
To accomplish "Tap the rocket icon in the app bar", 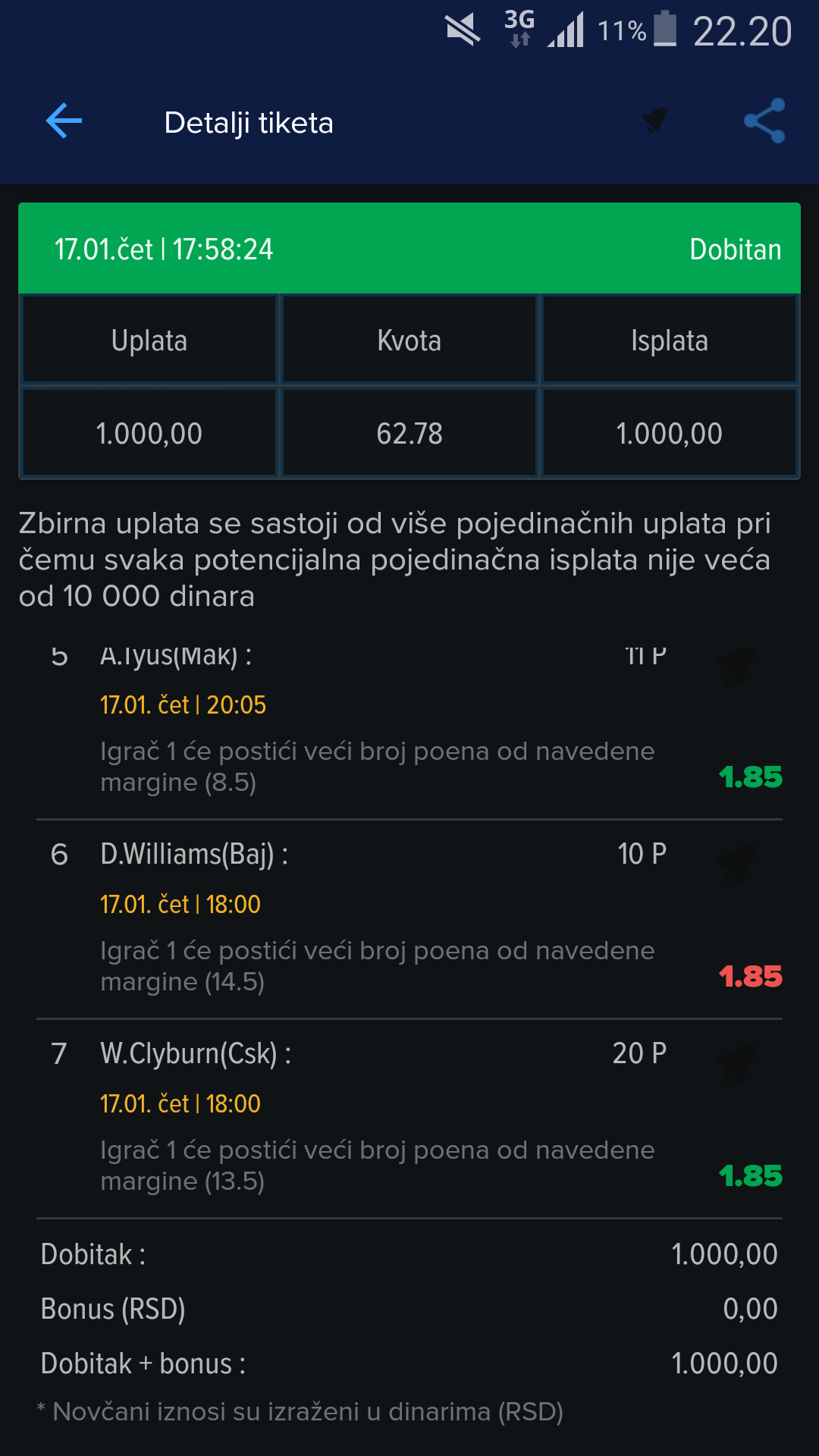I will [x=654, y=120].
